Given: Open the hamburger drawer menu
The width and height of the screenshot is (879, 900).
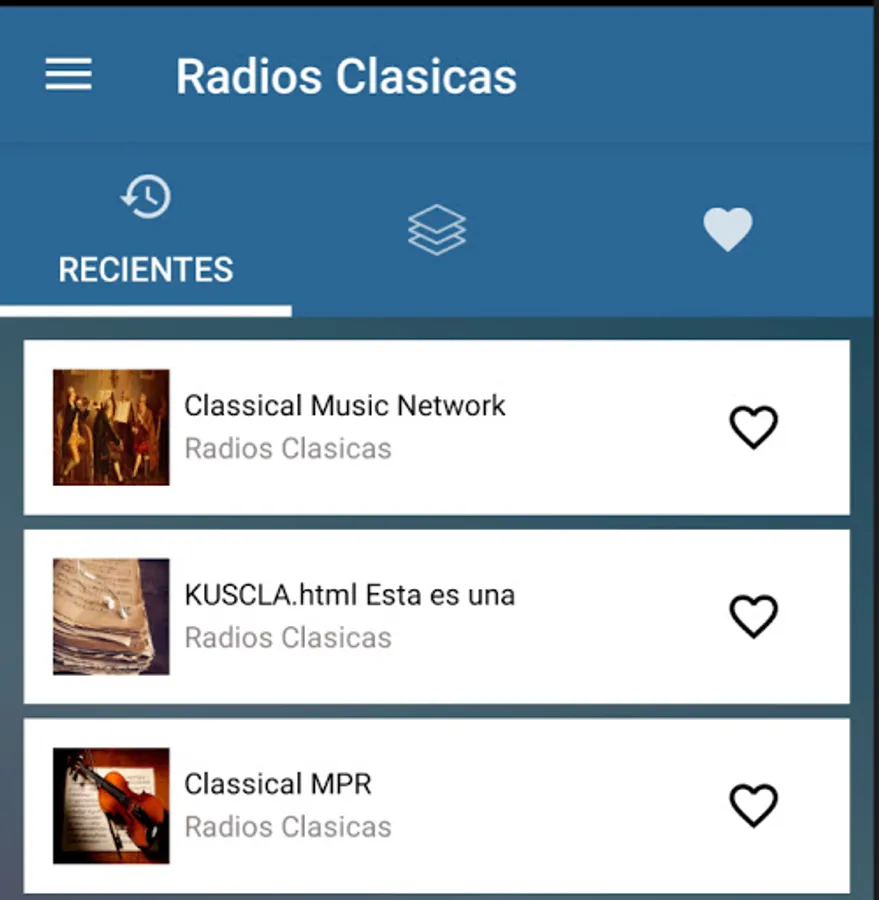Looking at the screenshot, I should click(x=68, y=75).
